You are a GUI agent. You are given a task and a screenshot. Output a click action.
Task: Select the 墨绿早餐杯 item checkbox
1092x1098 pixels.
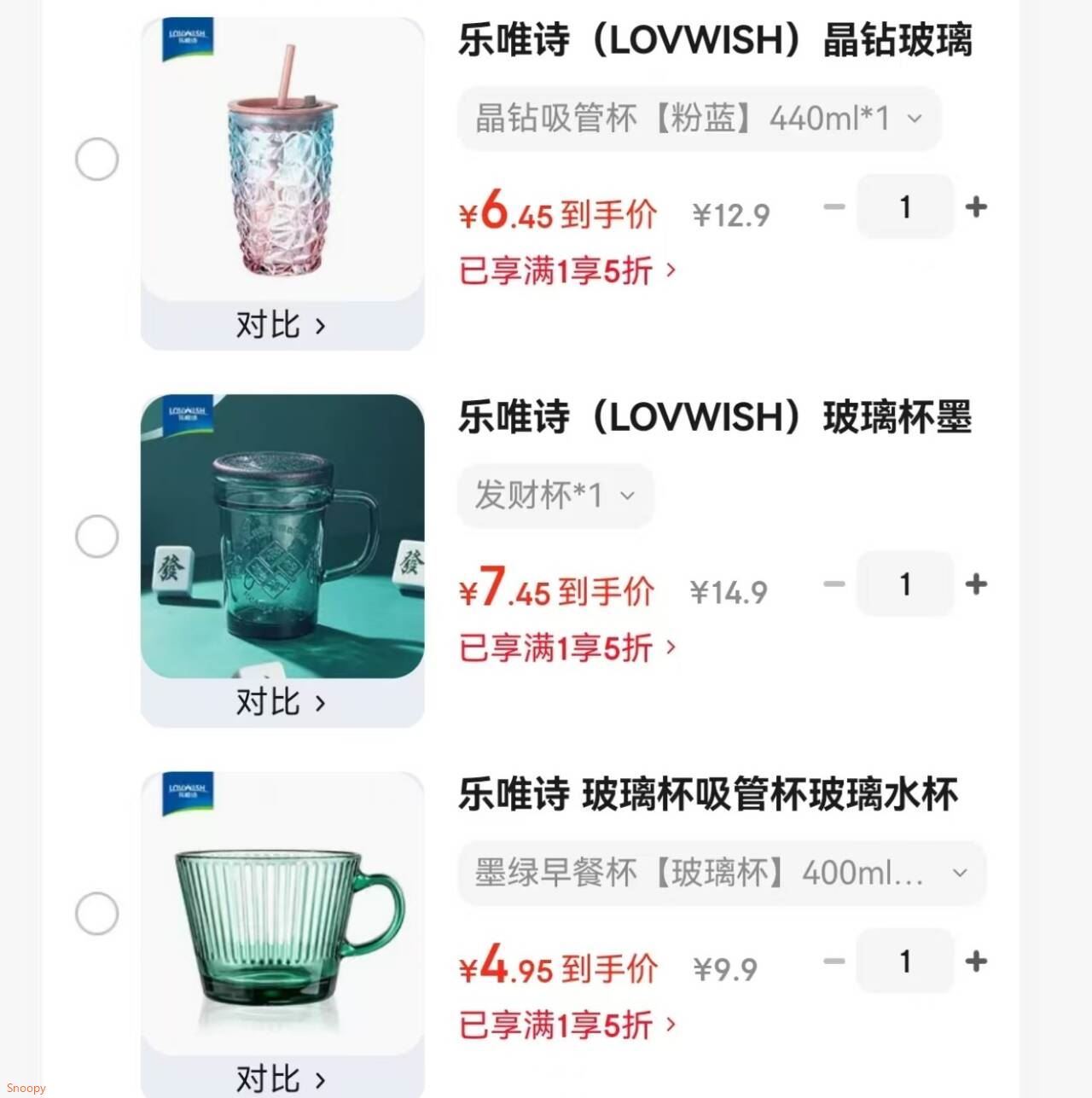coord(96,914)
